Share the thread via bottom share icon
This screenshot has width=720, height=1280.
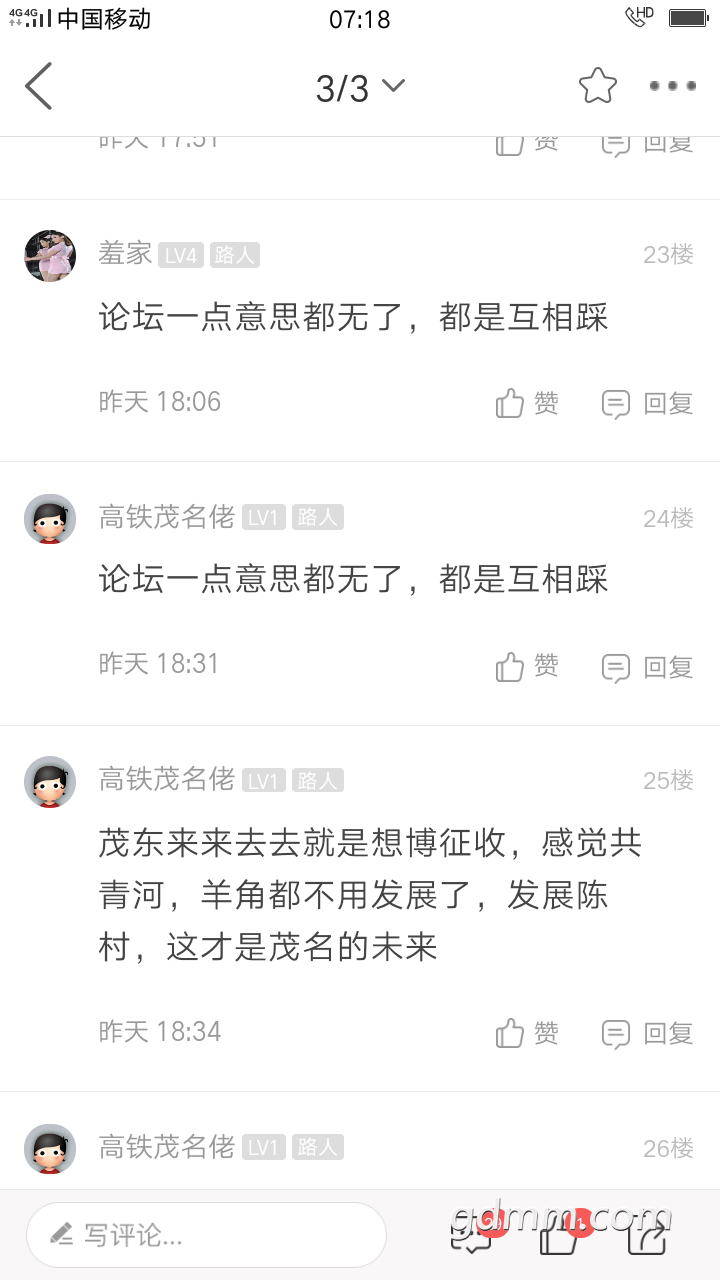(647, 1236)
